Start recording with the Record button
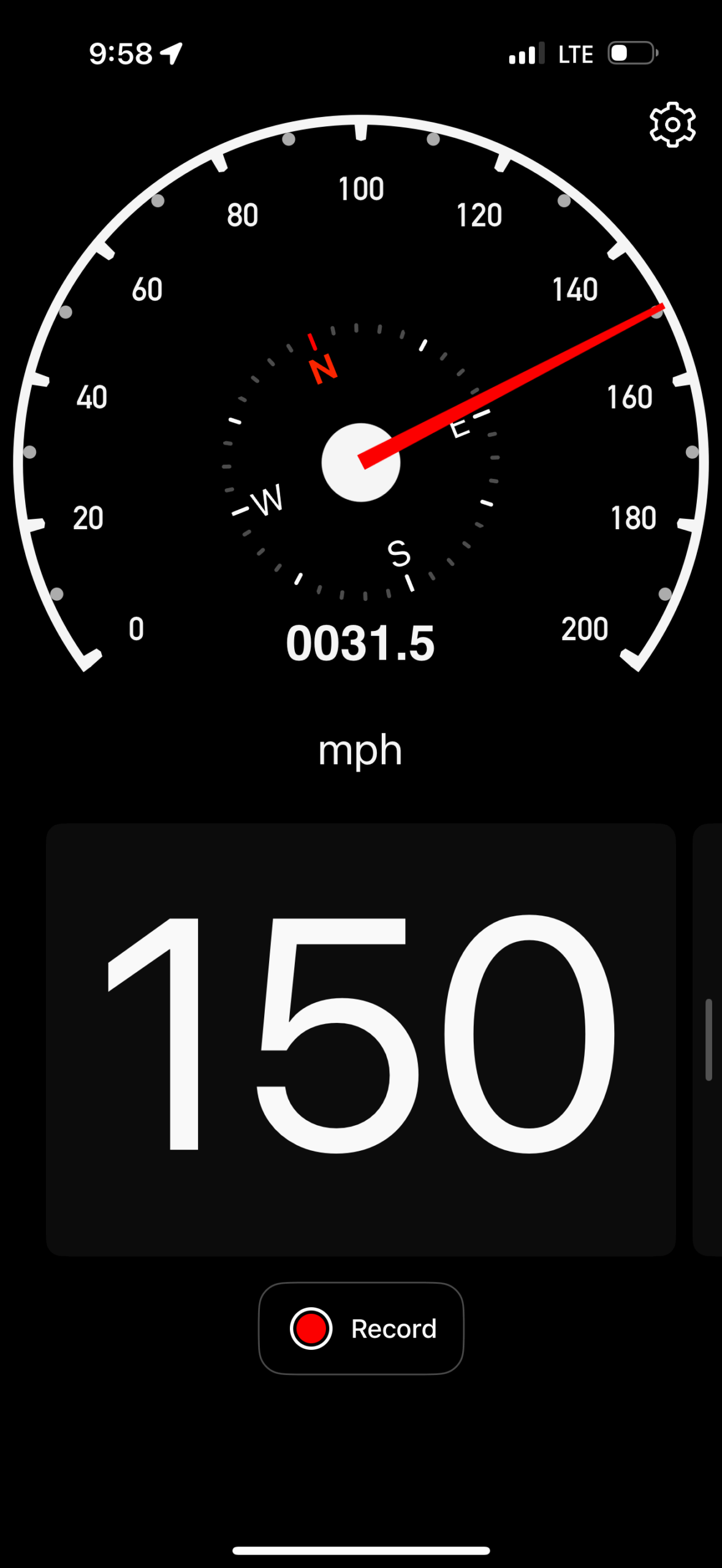This screenshot has height=1568, width=722. pos(361,1328)
